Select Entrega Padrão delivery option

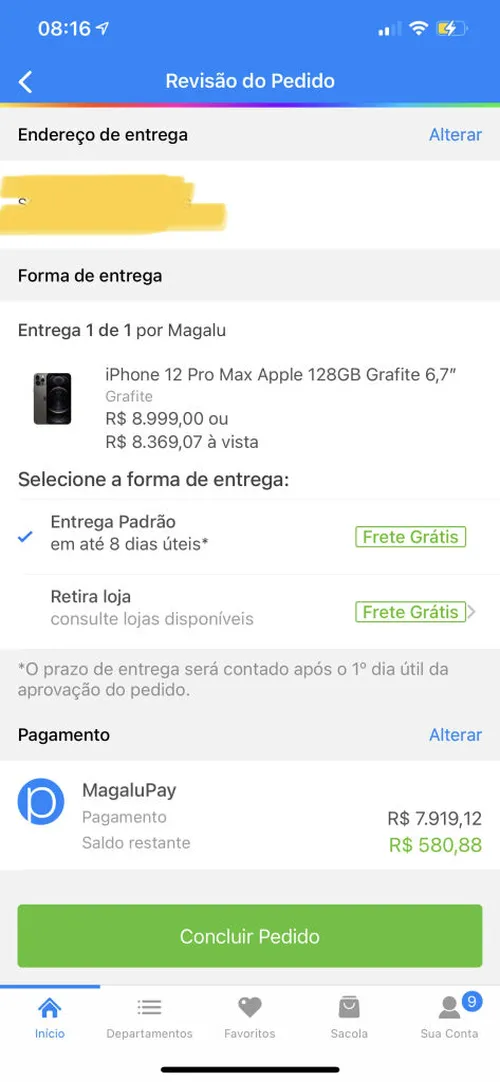click(x=250, y=536)
